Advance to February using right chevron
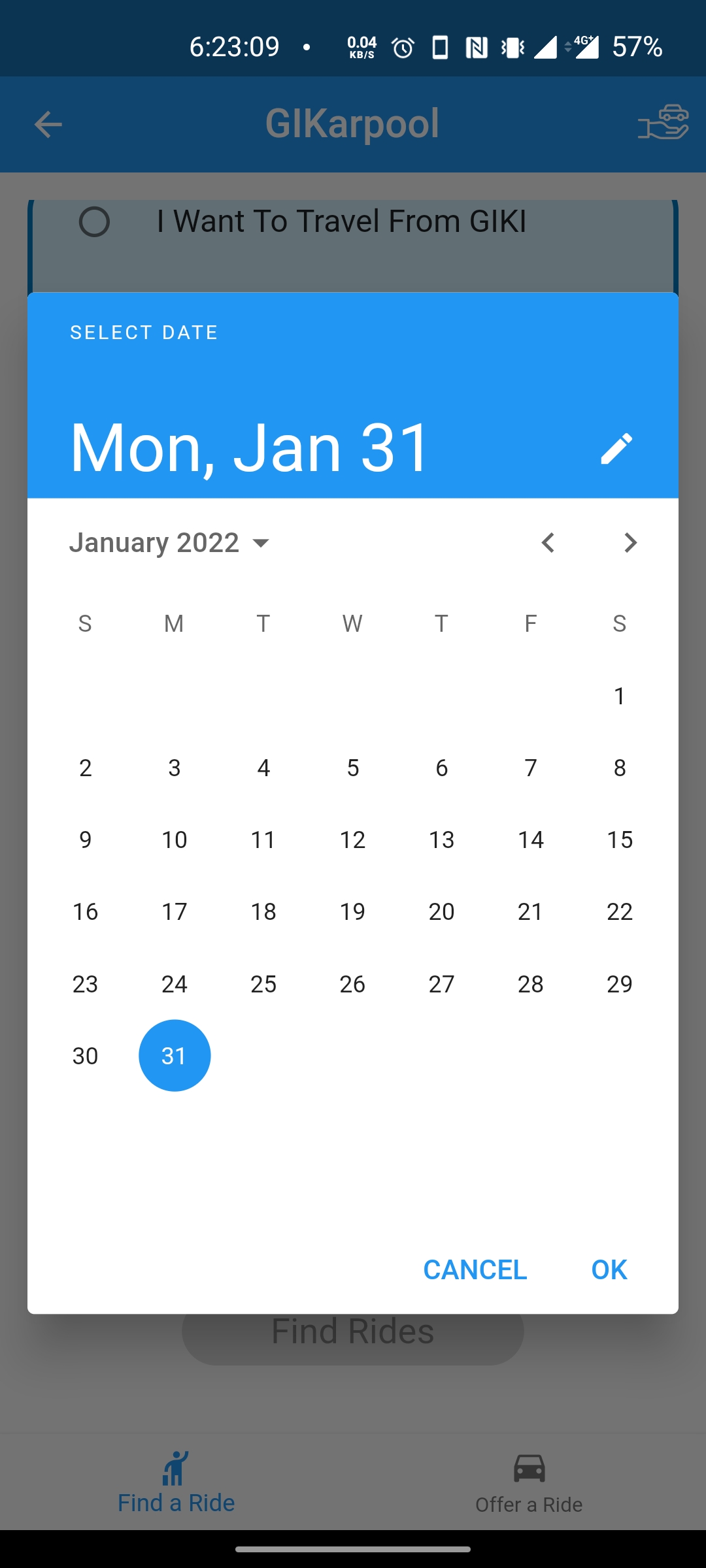706x1568 pixels. tap(630, 542)
